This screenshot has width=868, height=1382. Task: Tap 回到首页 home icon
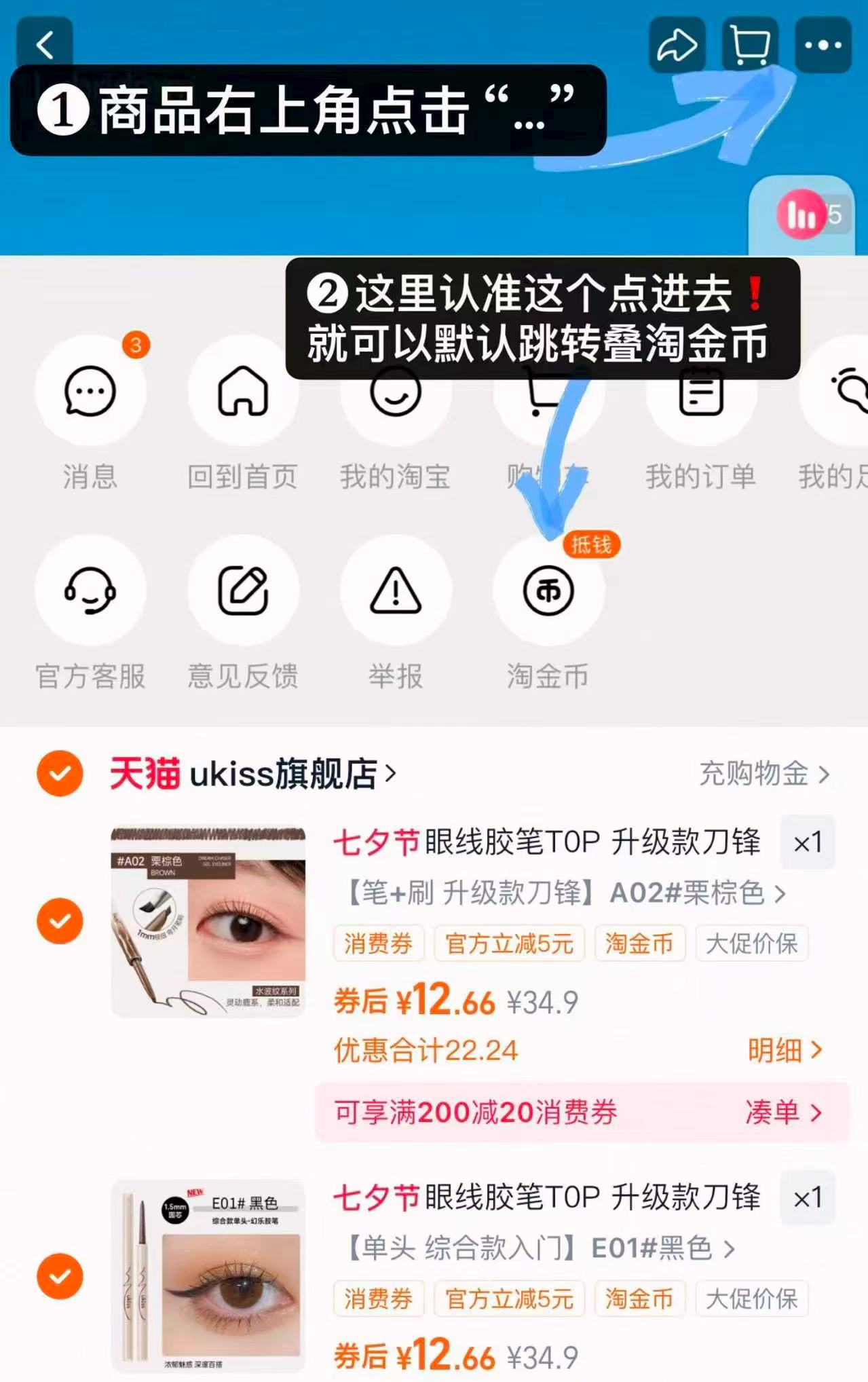[x=243, y=391]
